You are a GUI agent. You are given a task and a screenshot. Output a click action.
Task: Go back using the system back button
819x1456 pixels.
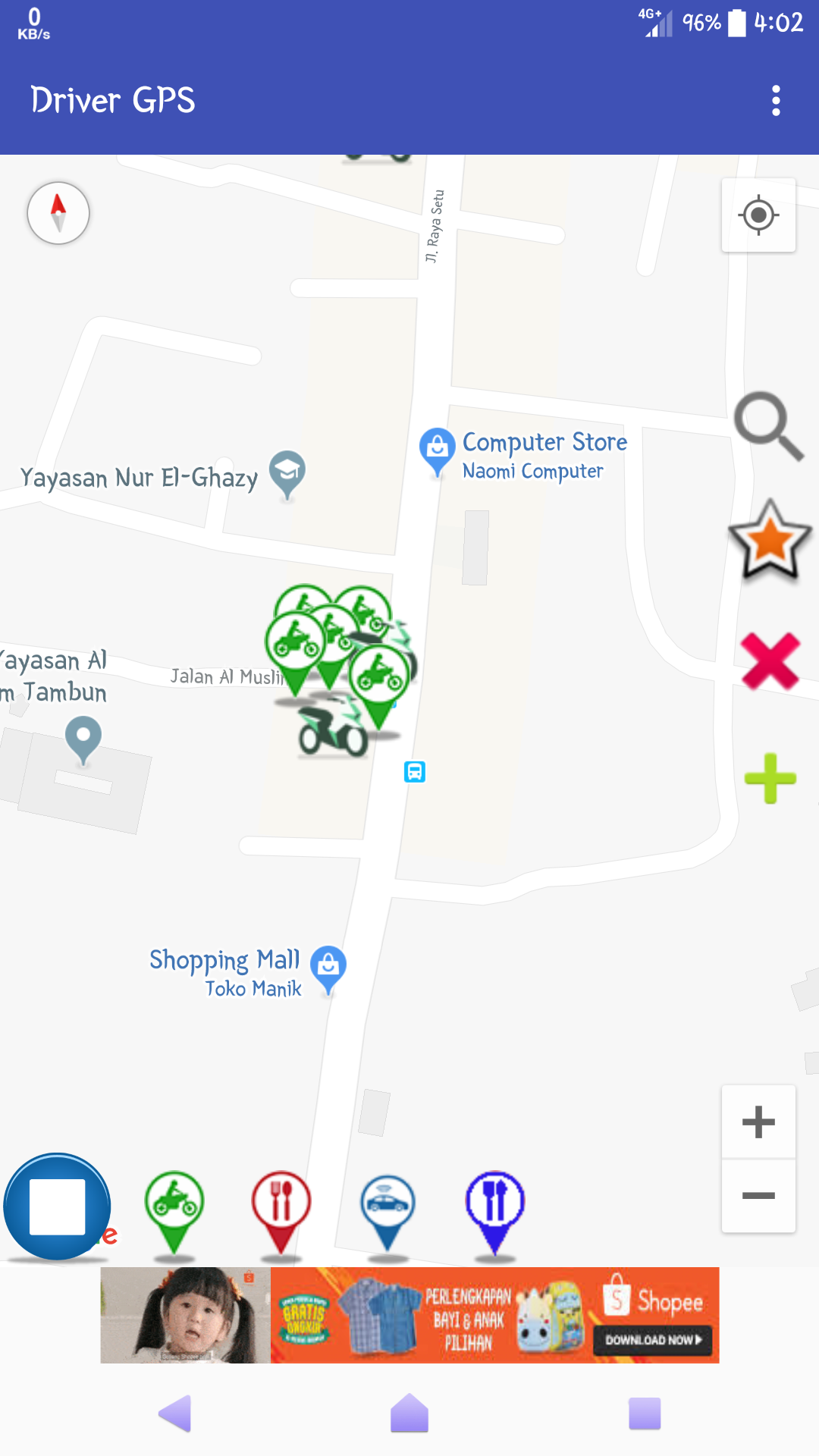(175, 1414)
